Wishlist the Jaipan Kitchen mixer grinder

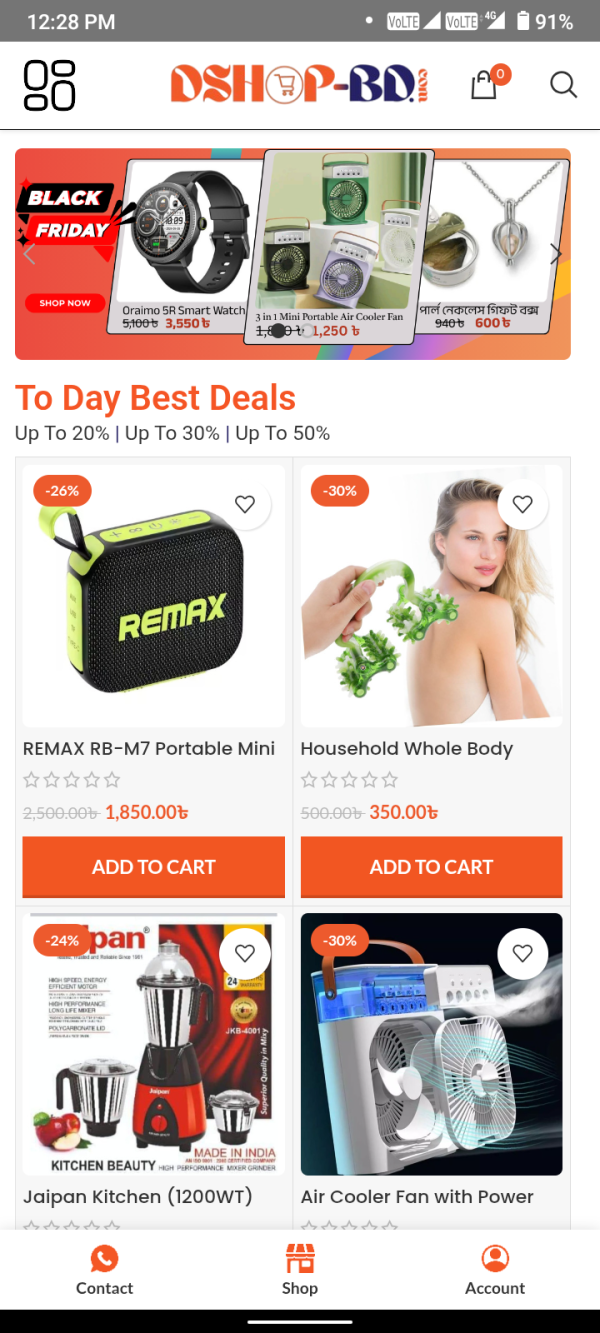coord(245,953)
